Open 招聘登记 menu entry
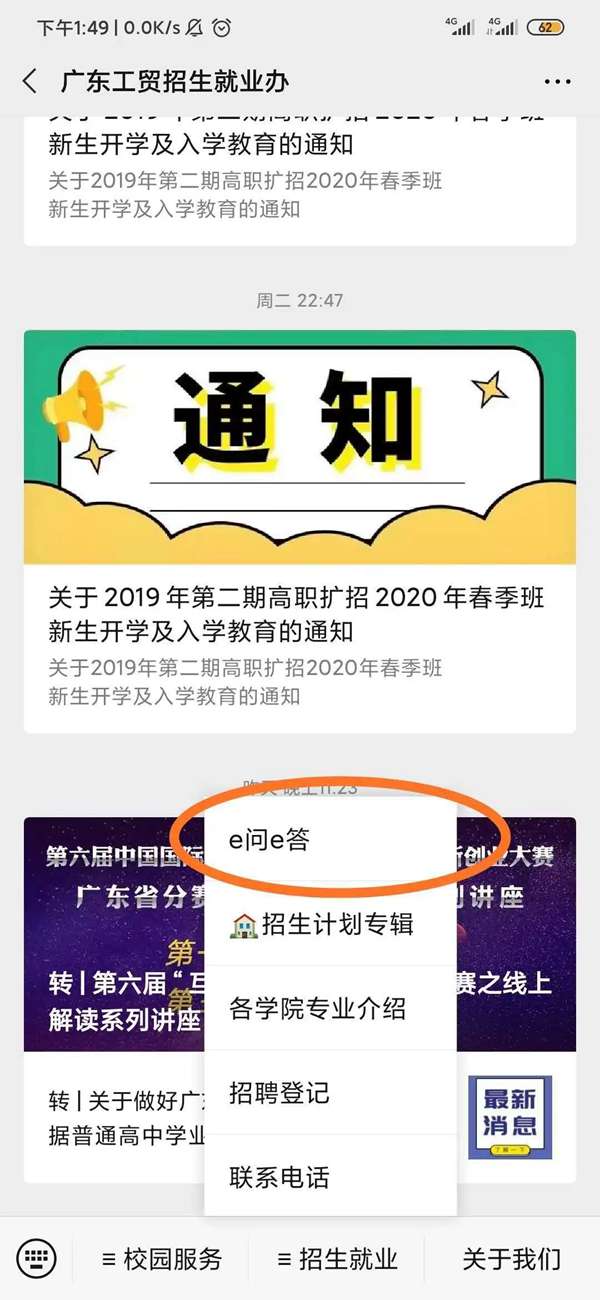Image resolution: width=600 pixels, height=1300 pixels. pos(330,1092)
